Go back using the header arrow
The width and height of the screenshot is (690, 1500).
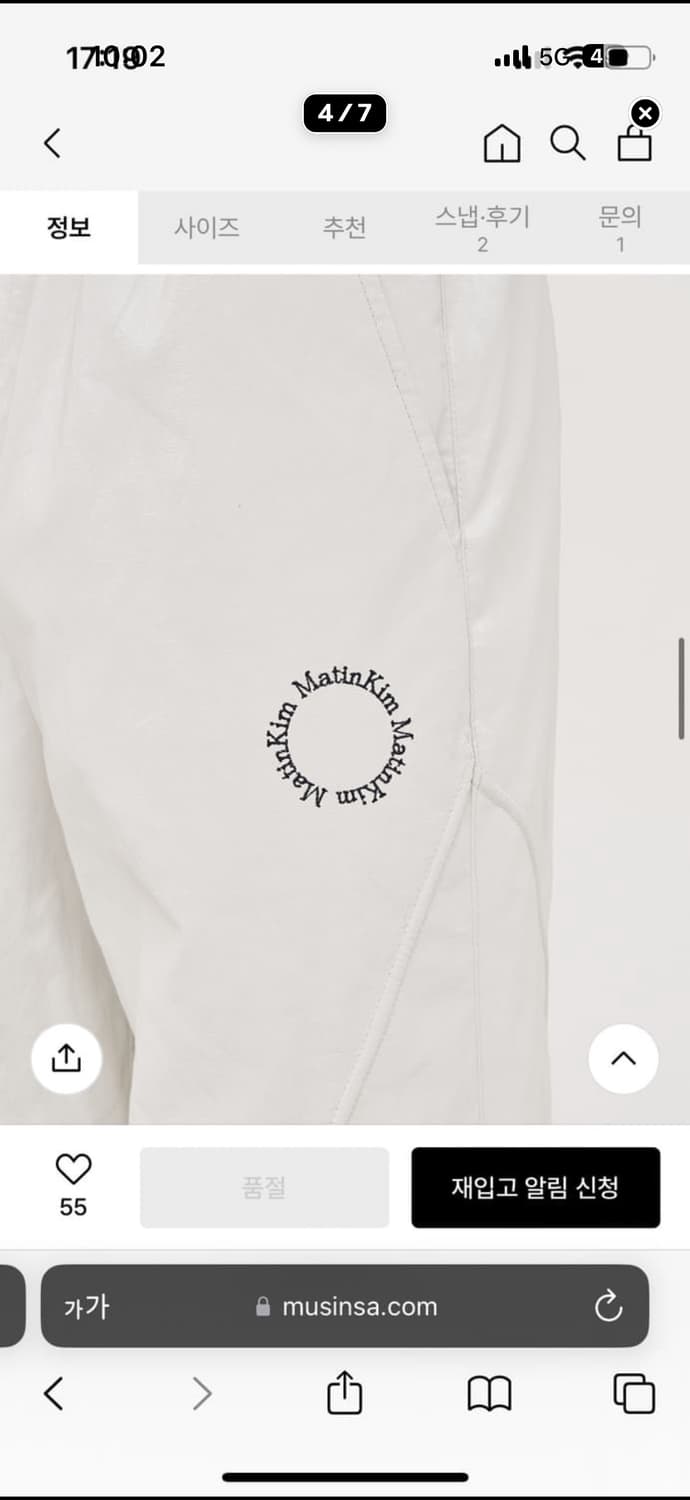point(53,144)
